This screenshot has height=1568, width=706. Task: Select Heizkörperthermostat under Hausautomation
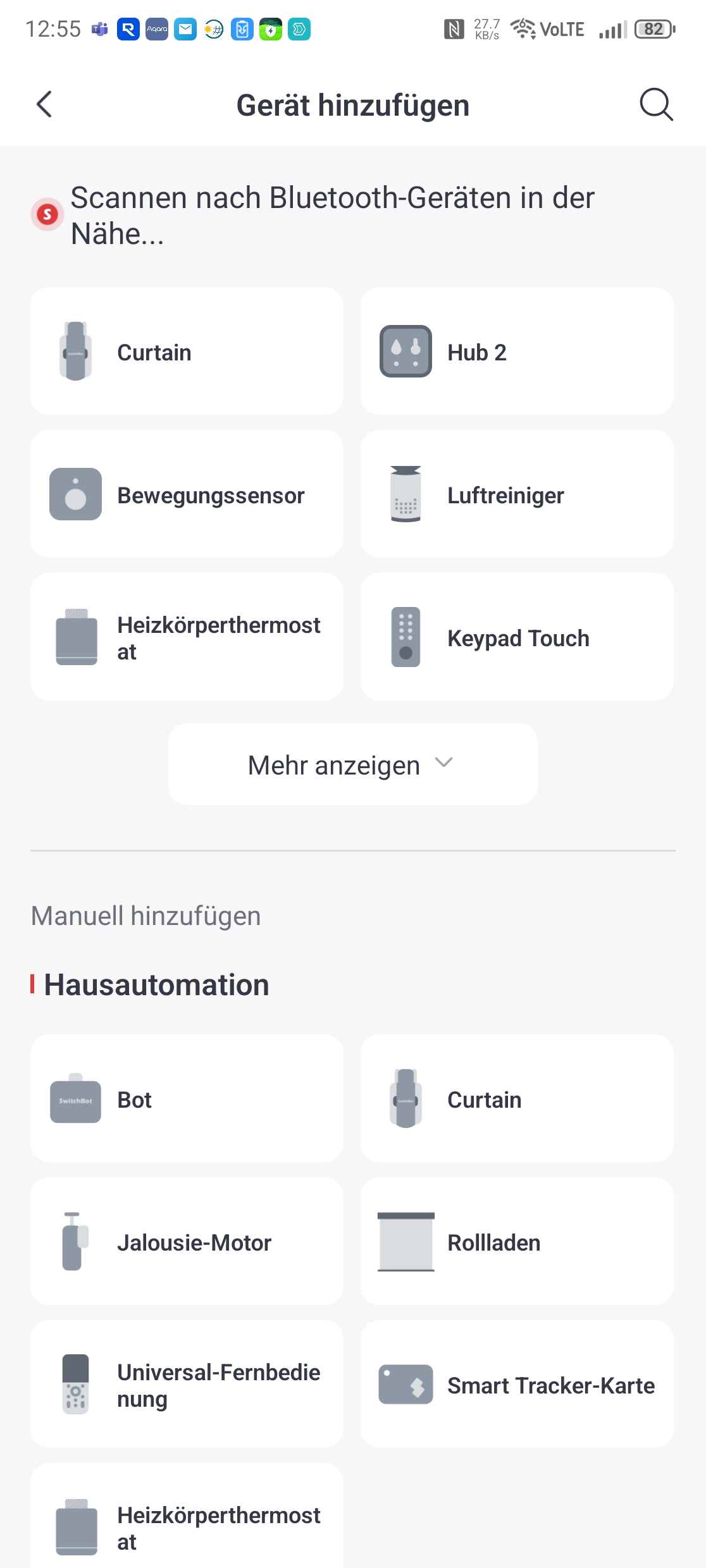187,1524
